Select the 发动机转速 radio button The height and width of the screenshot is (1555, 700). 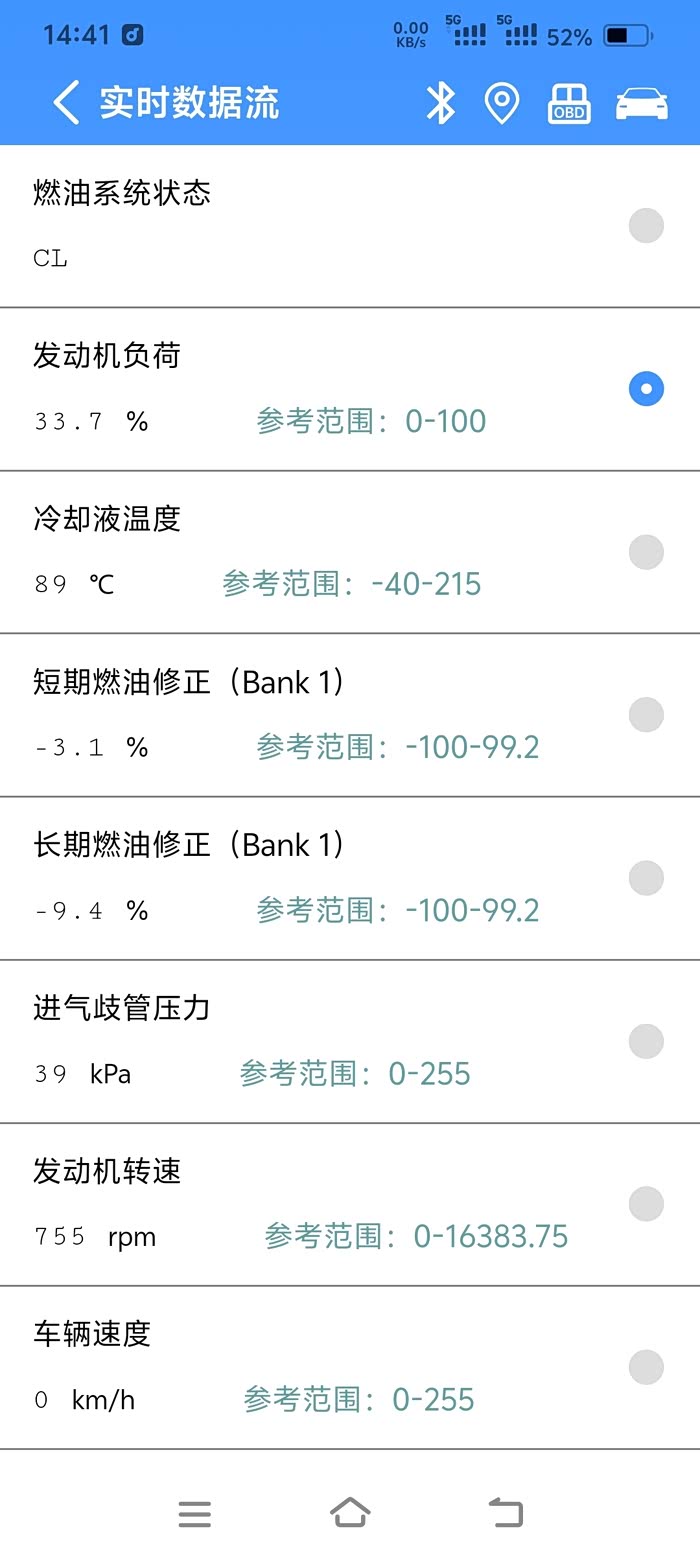[x=646, y=1204]
